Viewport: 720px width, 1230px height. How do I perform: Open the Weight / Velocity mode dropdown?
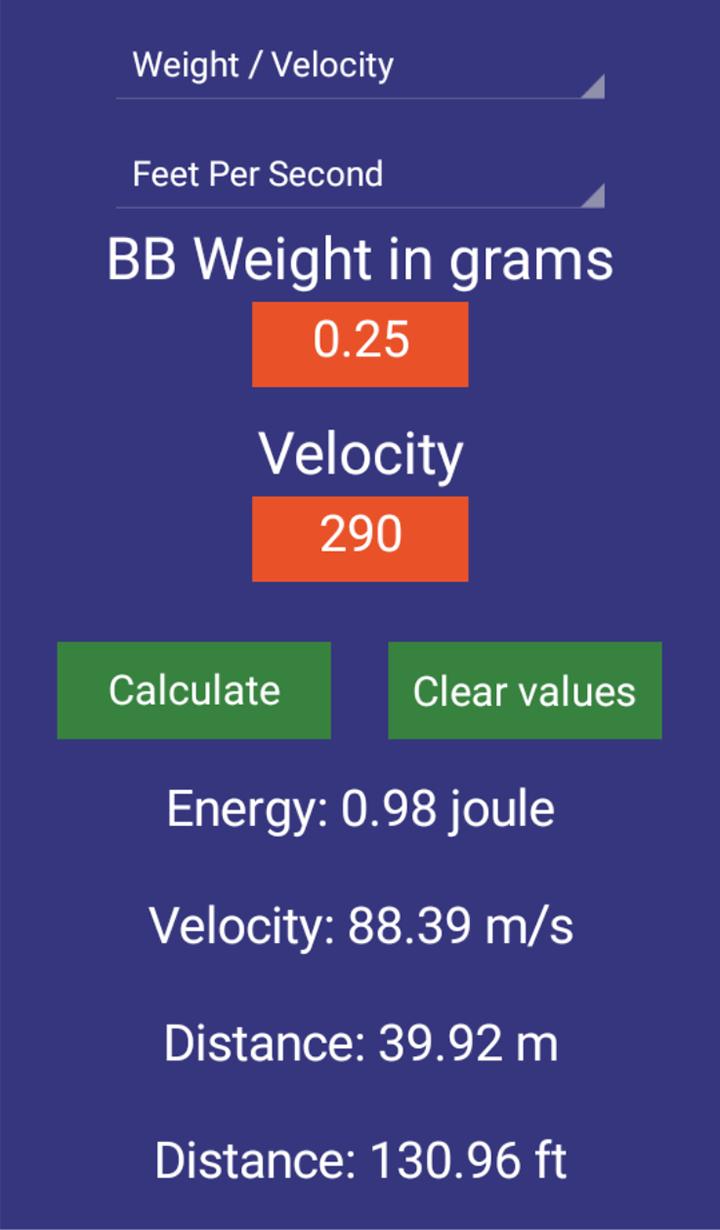point(360,67)
